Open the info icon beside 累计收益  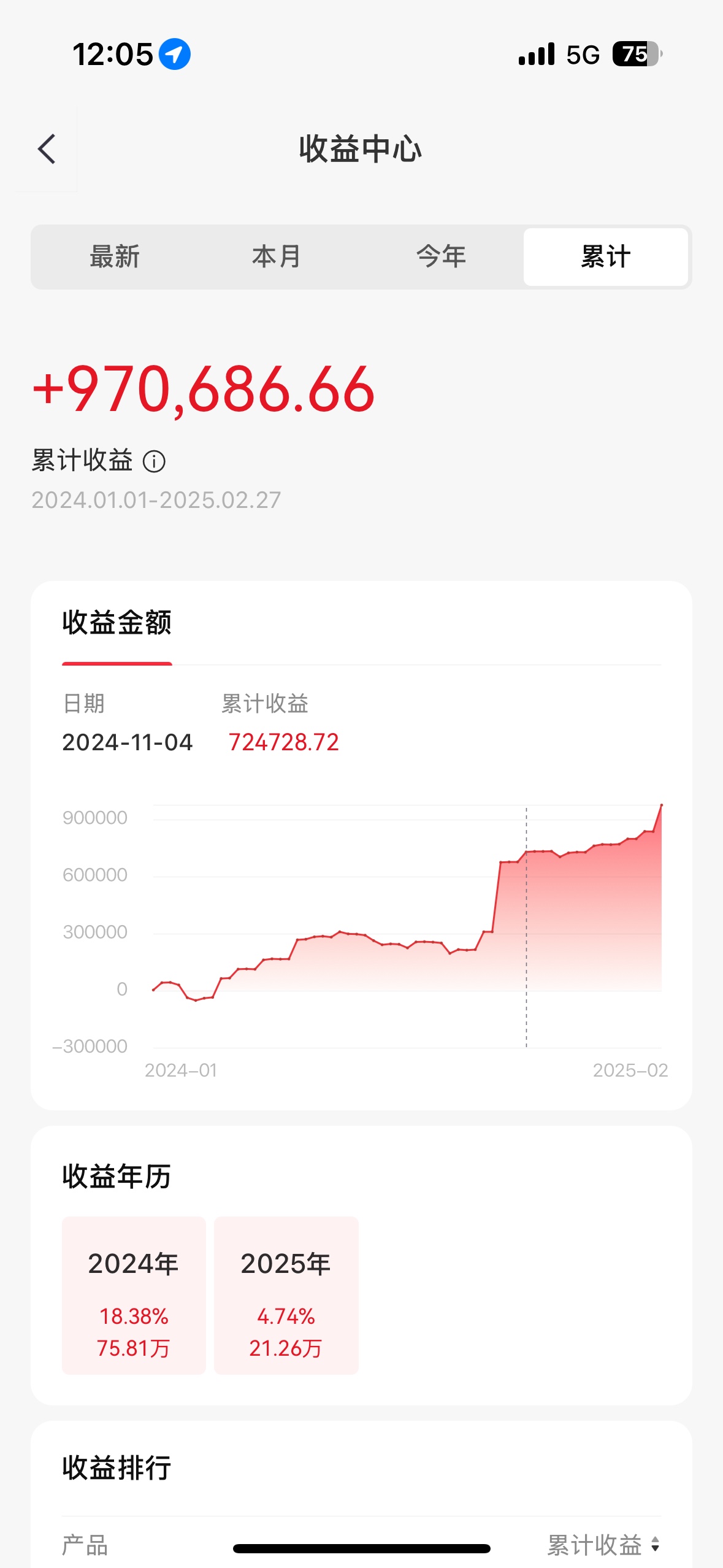(x=154, y=461)
